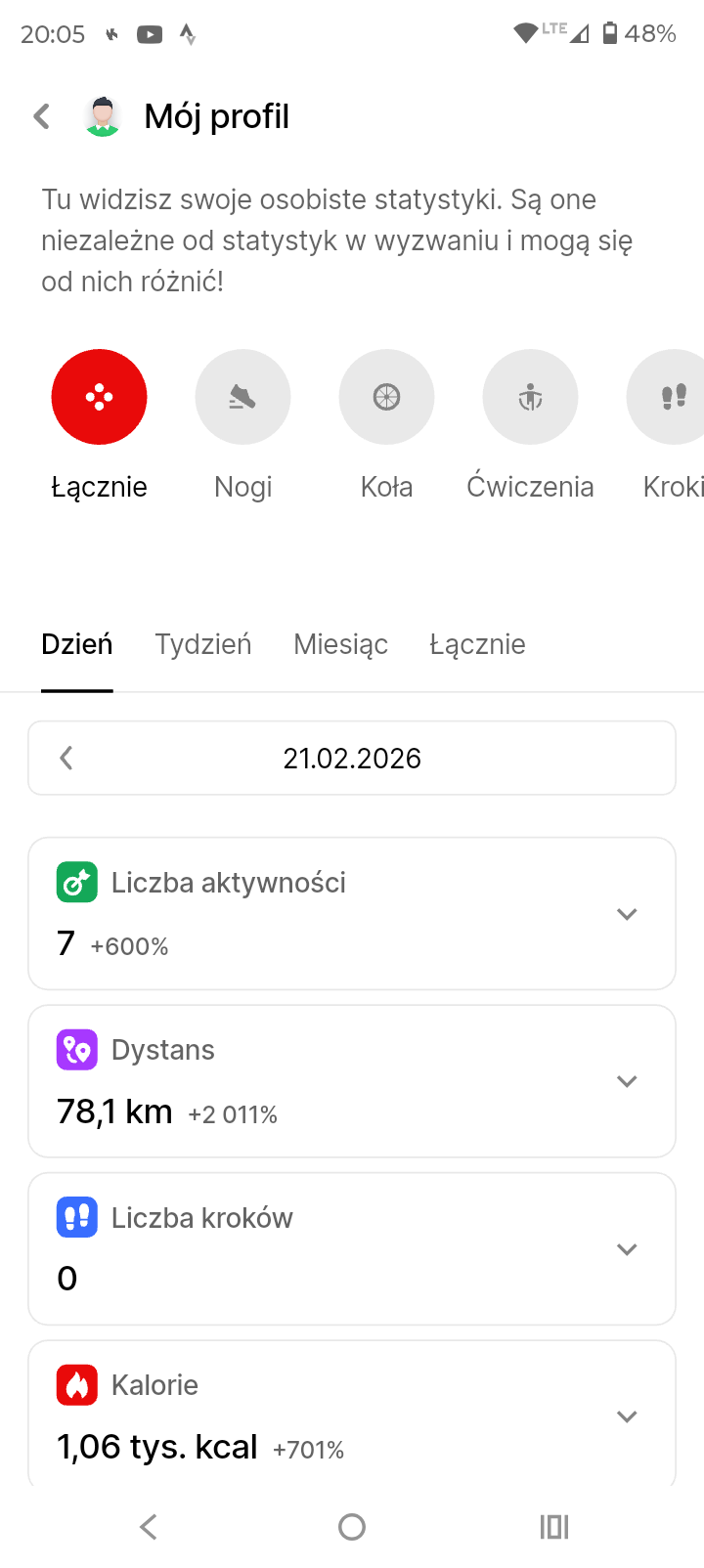Viewport: 704px width, 1568px height.
Task: Choose the Koła category
Action: coord(386,397)
